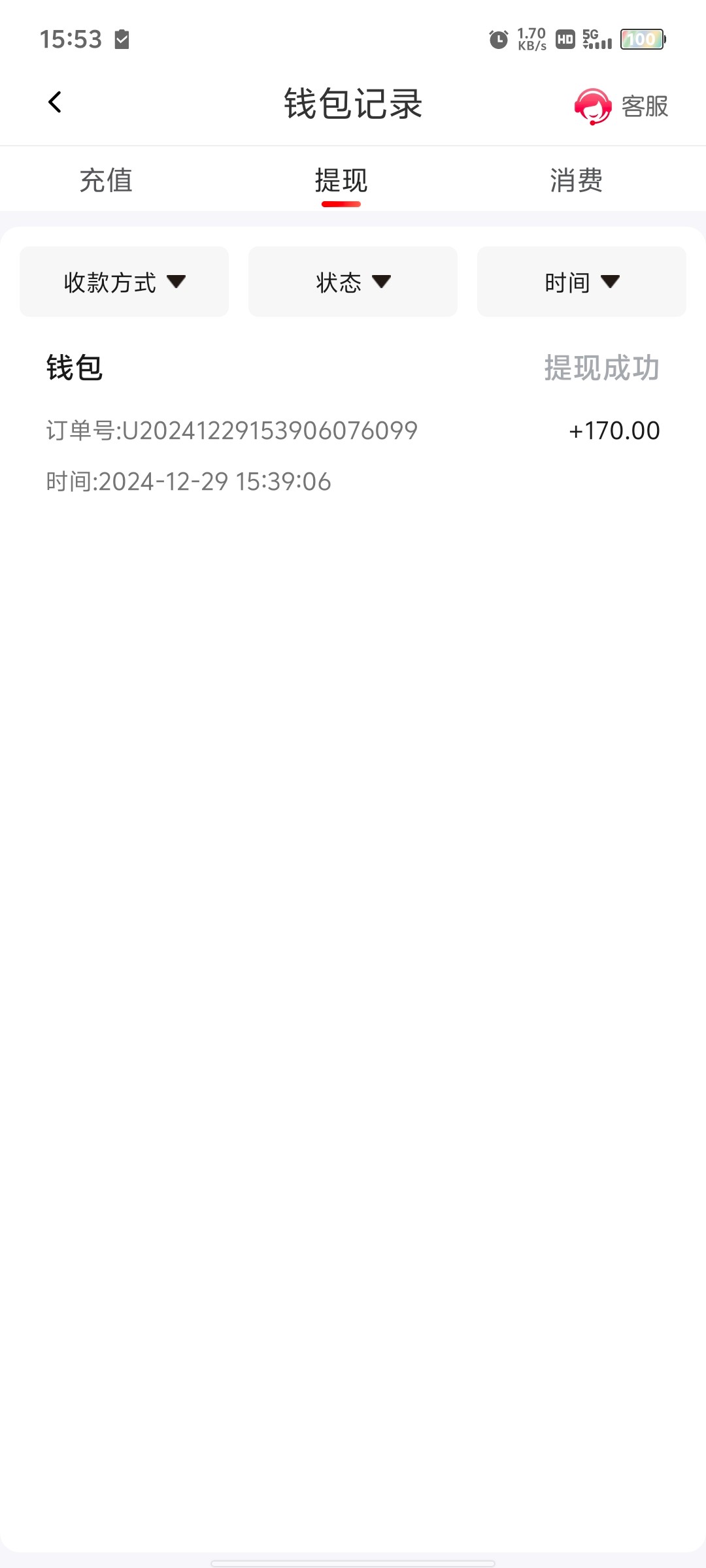Expand the 时间 filter dropdown

click(581, 282)
